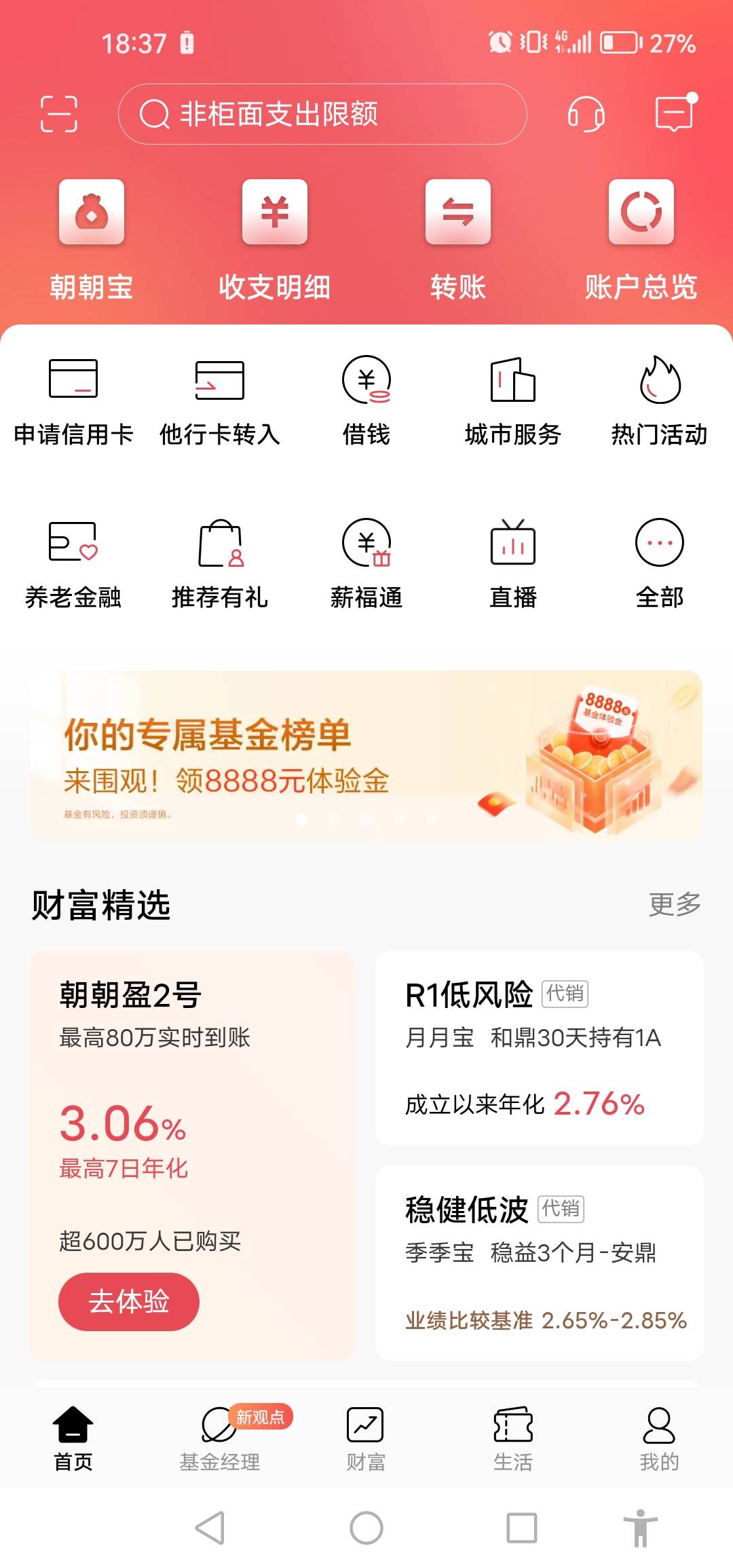Open the scan icon
733x1568 pixels.
tap(59, 113)
